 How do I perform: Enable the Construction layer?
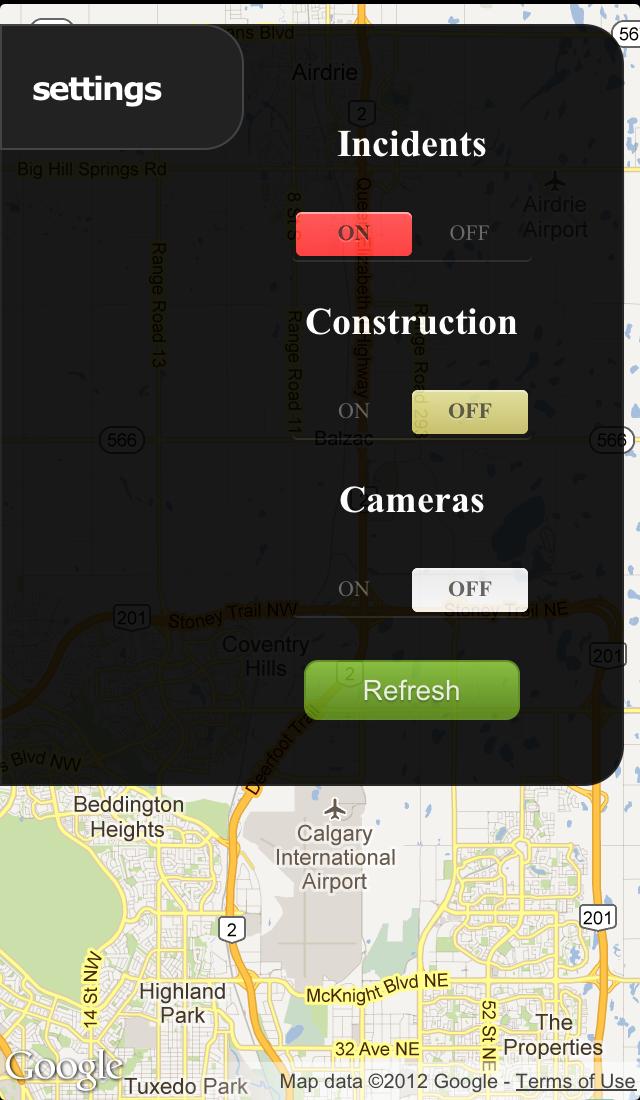click(354, 411)
